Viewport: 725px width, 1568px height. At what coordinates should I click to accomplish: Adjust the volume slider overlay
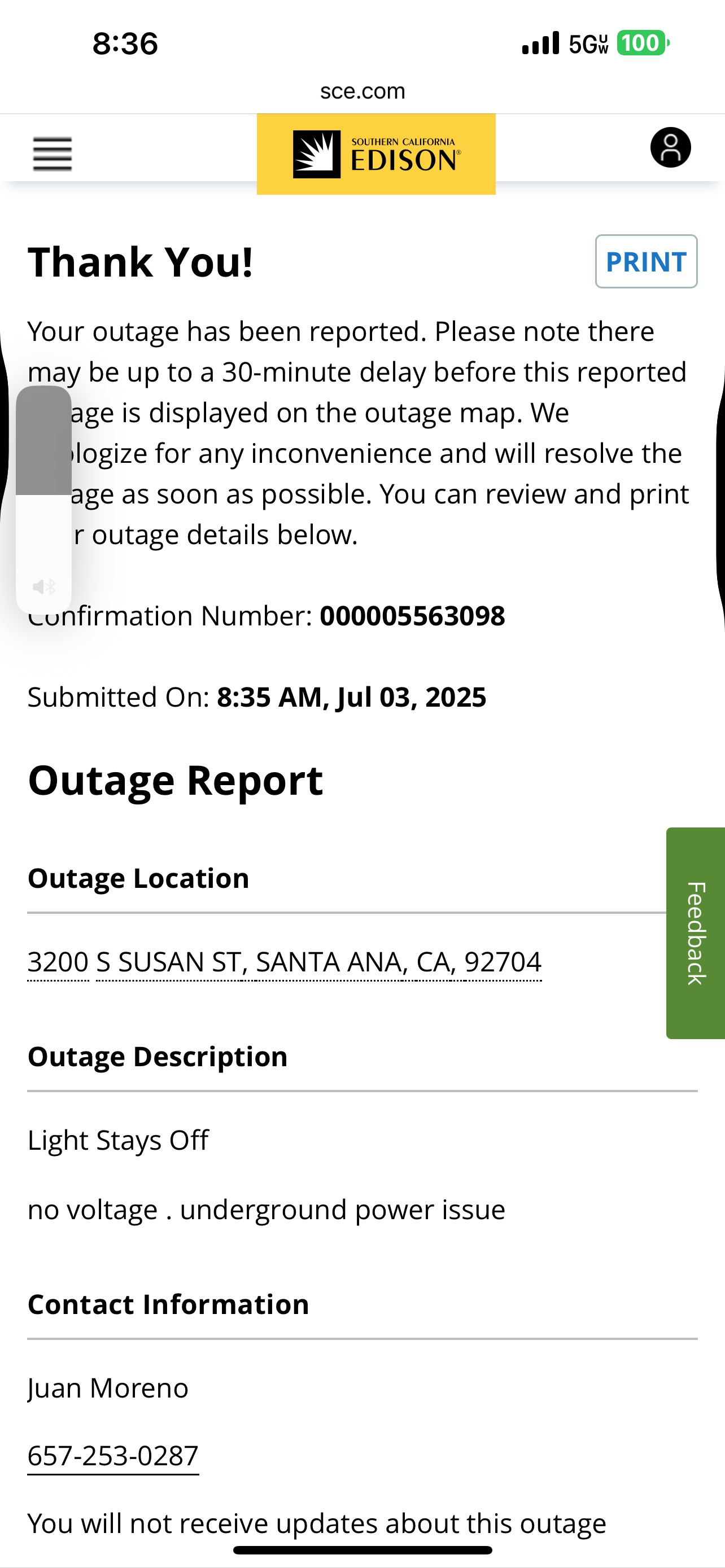point(44,499)
